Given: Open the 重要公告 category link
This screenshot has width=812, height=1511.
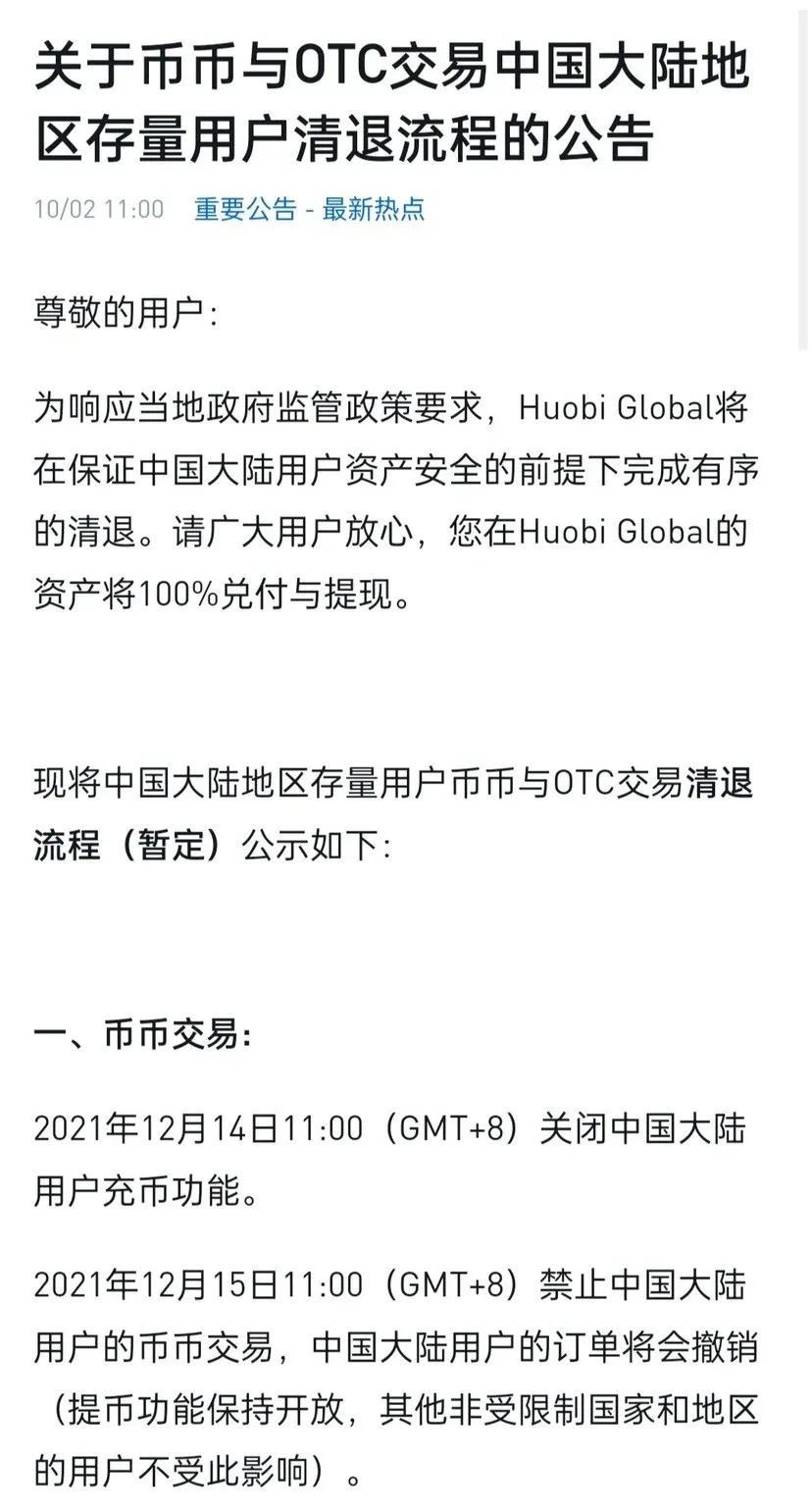Looking at the screenshot, I should click(245, 209).
